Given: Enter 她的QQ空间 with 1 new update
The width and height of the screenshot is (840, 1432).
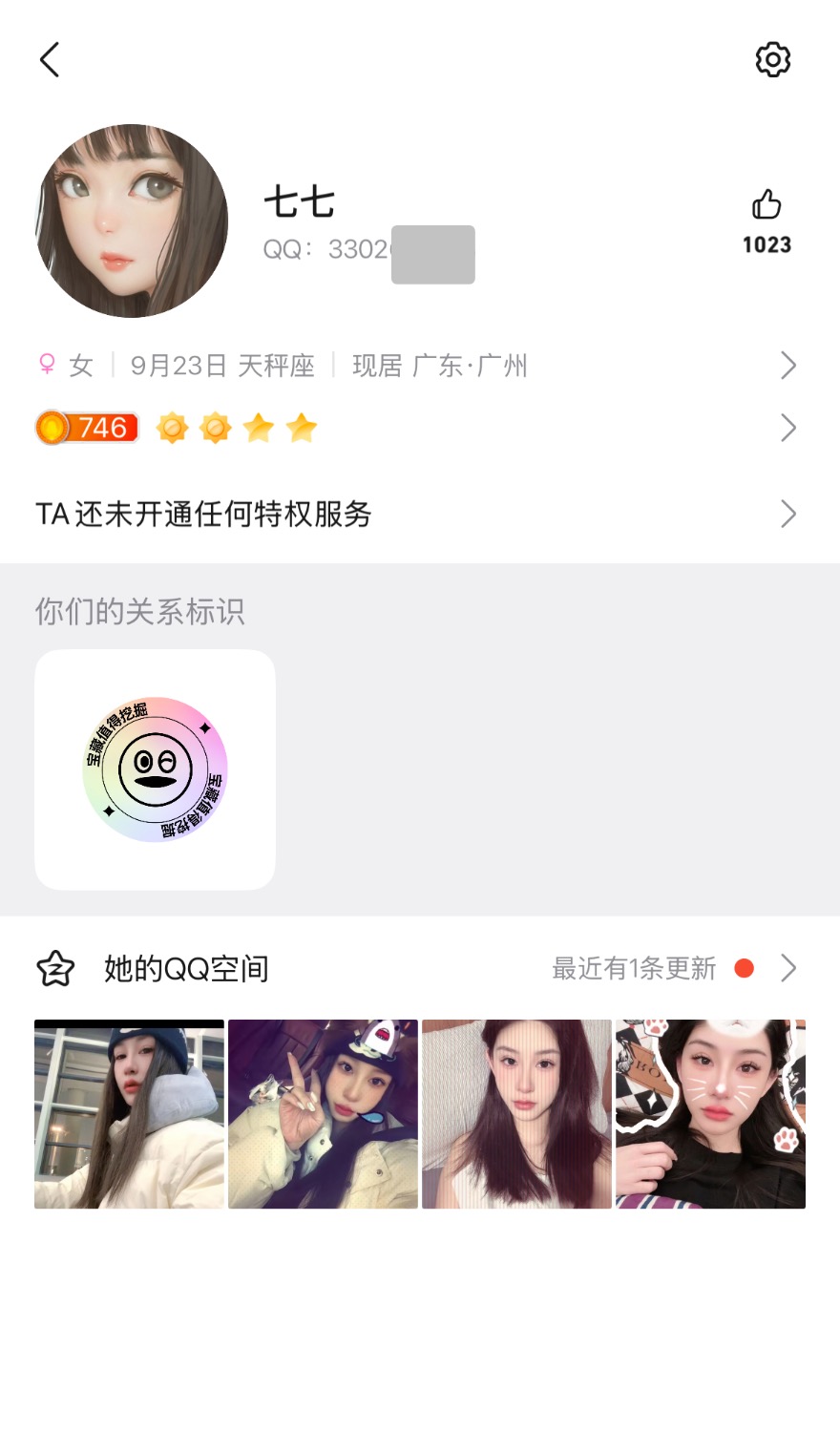Looking at the screenshot, I should coord(415,968).
